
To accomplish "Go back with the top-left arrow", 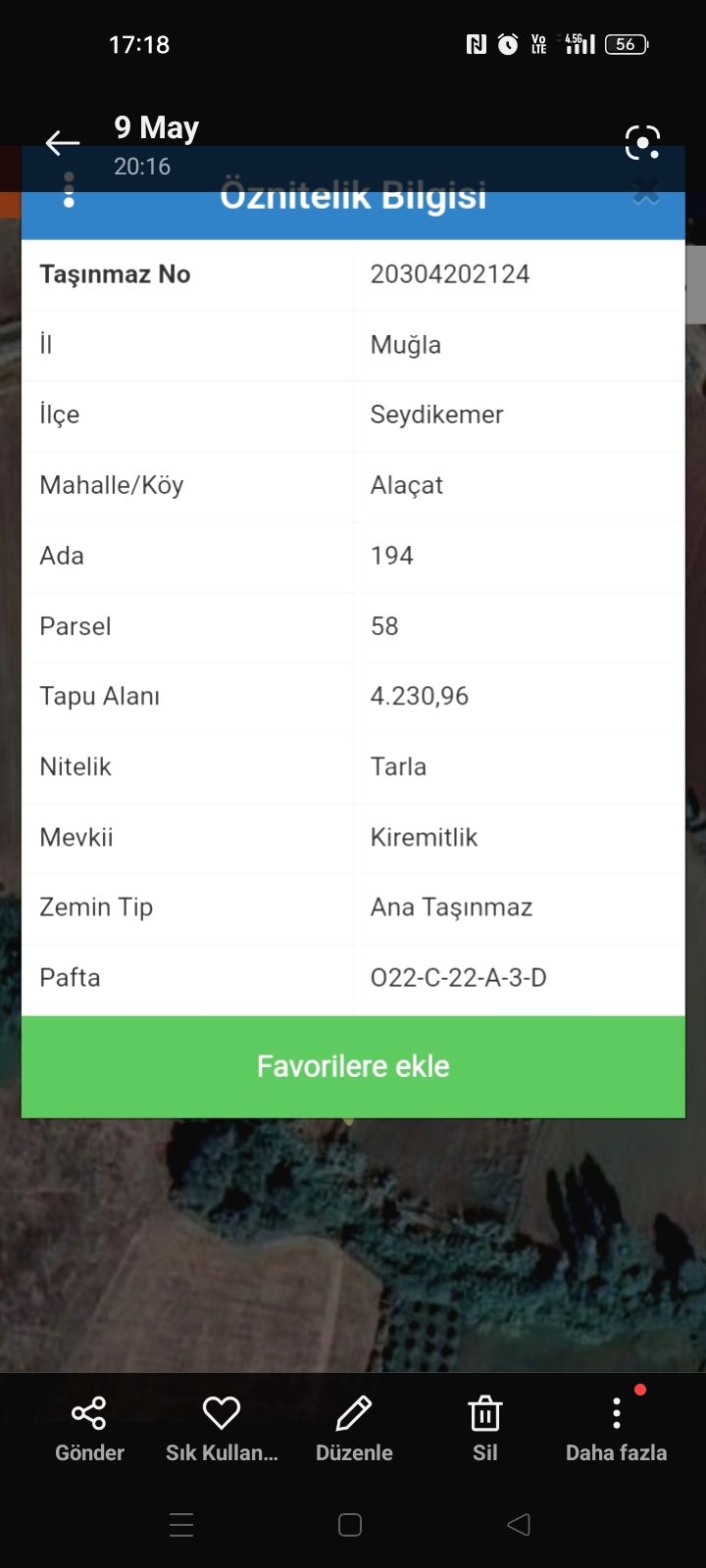I will point(63,143).
